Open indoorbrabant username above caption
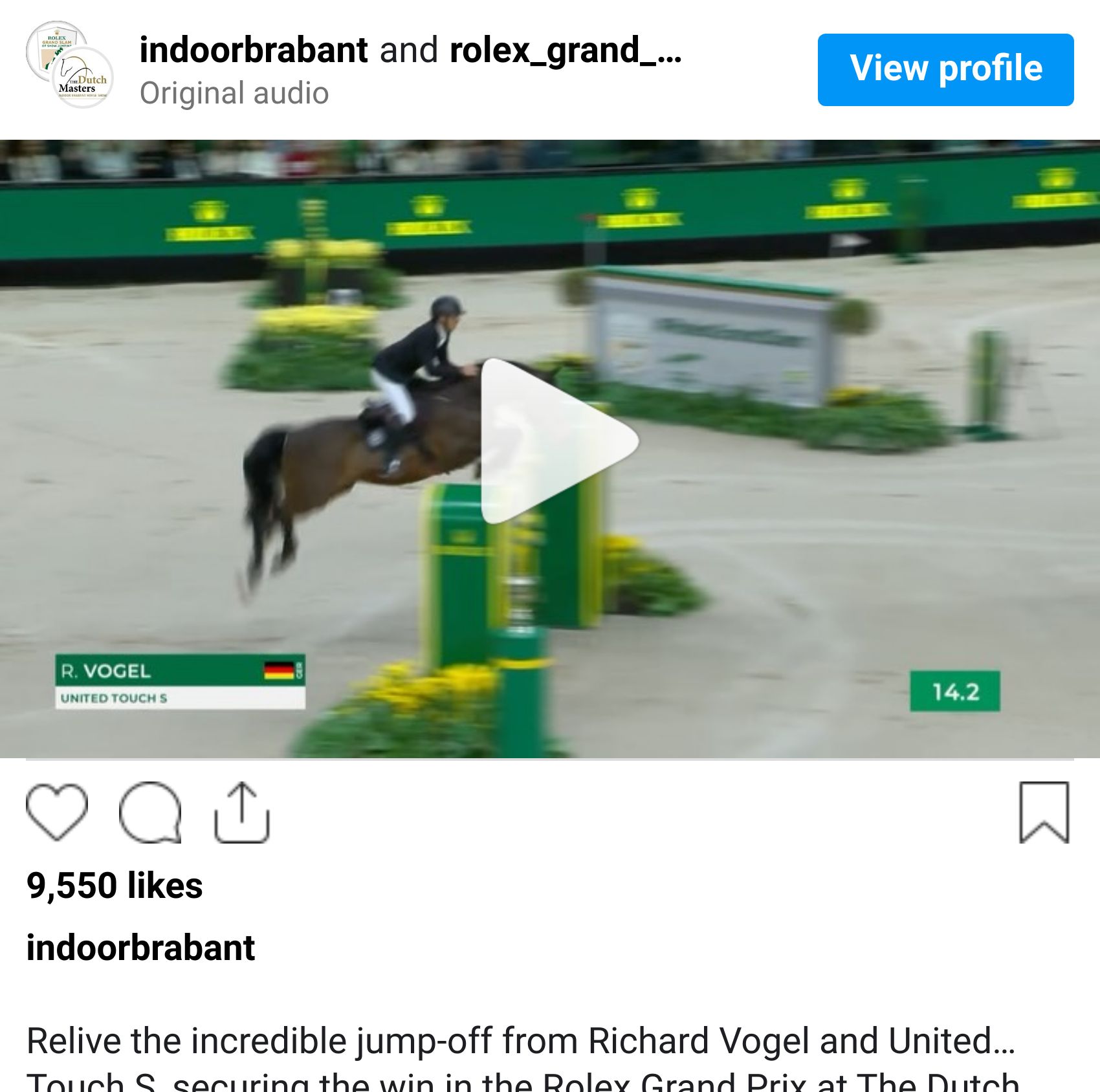The image size is (1100, 1092). click(x=140, y=948)
